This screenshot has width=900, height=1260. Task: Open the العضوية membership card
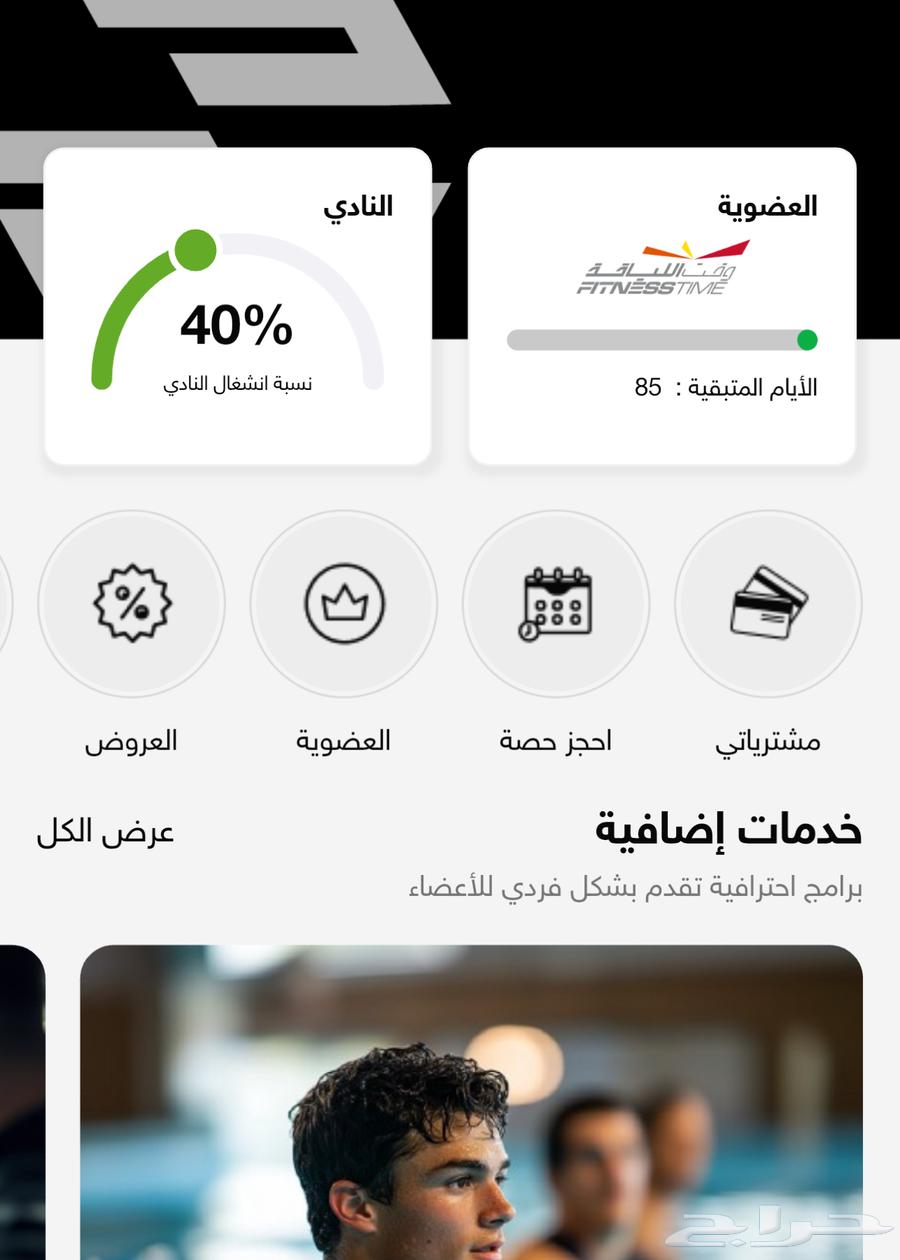pyautogui.click(x=660, y=310)
